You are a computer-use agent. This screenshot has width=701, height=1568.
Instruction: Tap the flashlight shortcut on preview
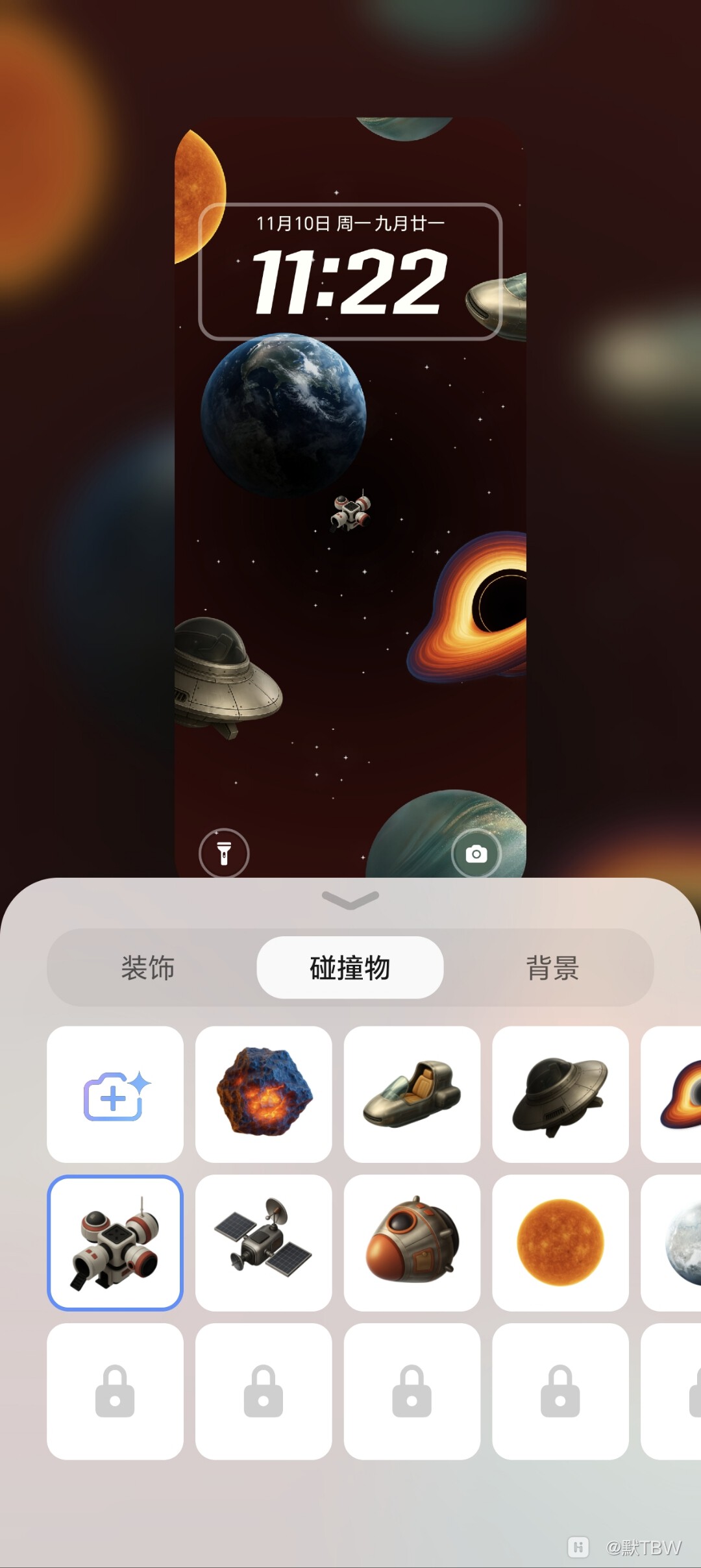pos(224,853)
